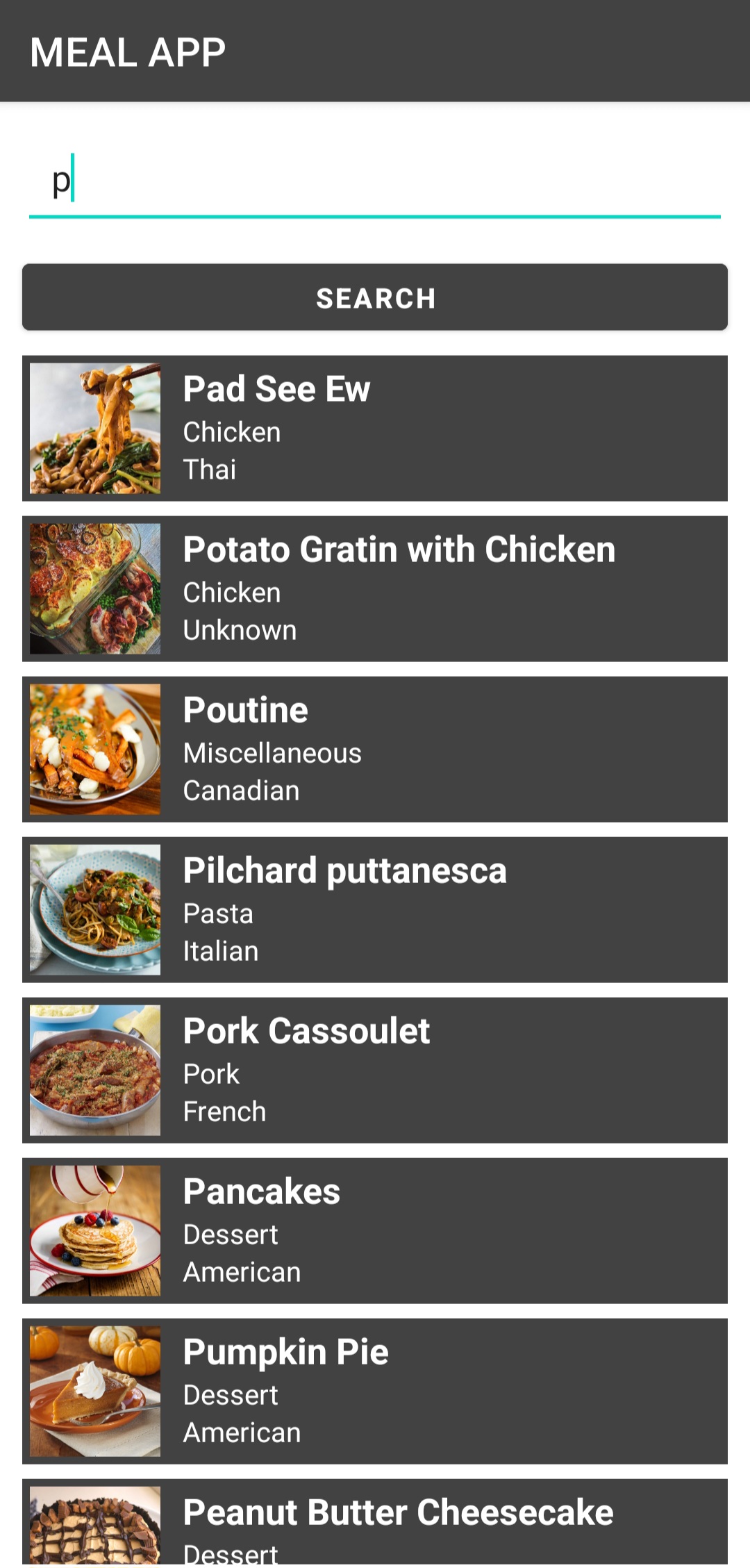Select the Poutine list item
Viewport: 750px width, 1568px height.
click(x=375, y=748)
